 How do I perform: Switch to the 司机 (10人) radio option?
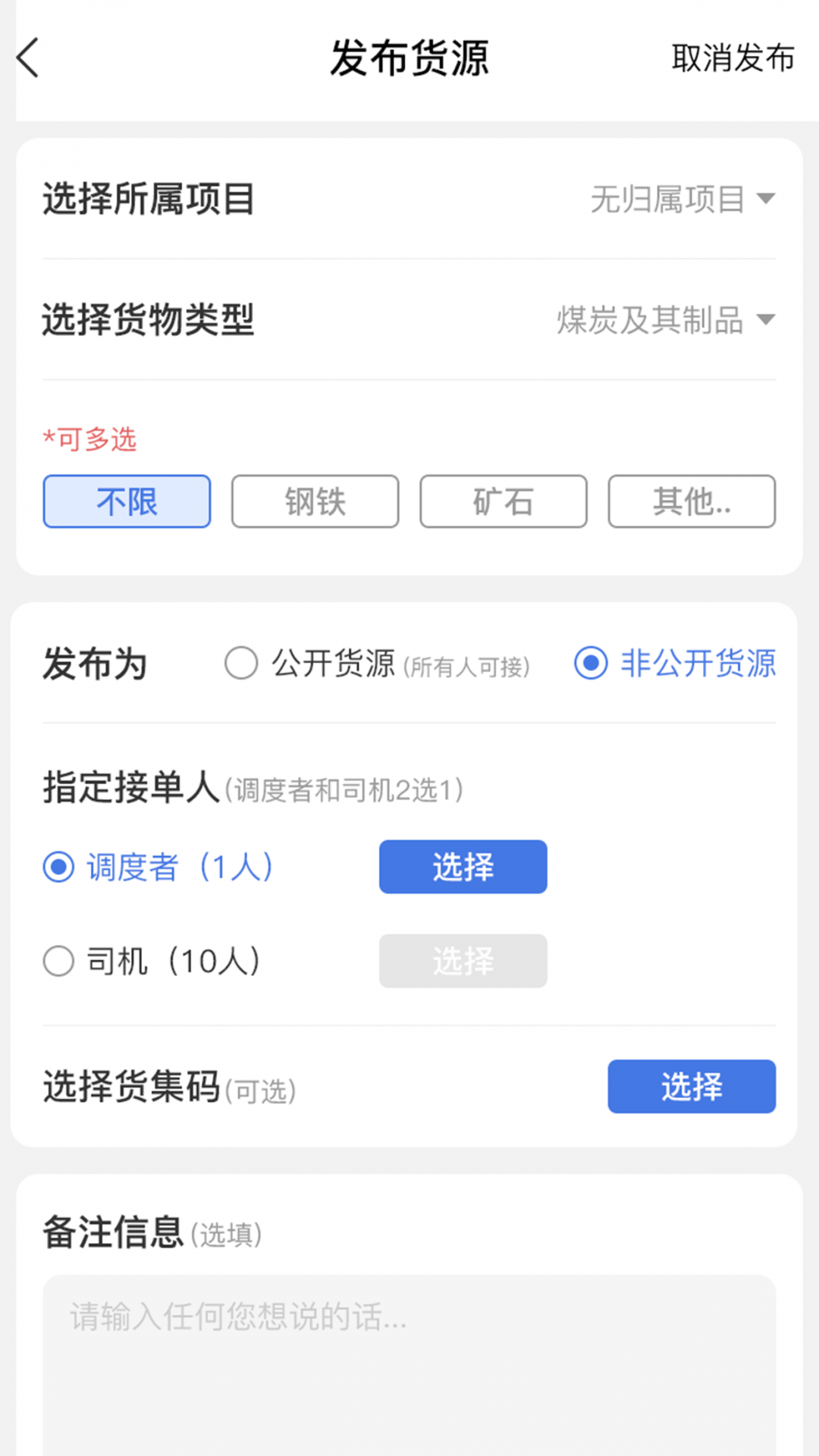(x=58, y=962)
